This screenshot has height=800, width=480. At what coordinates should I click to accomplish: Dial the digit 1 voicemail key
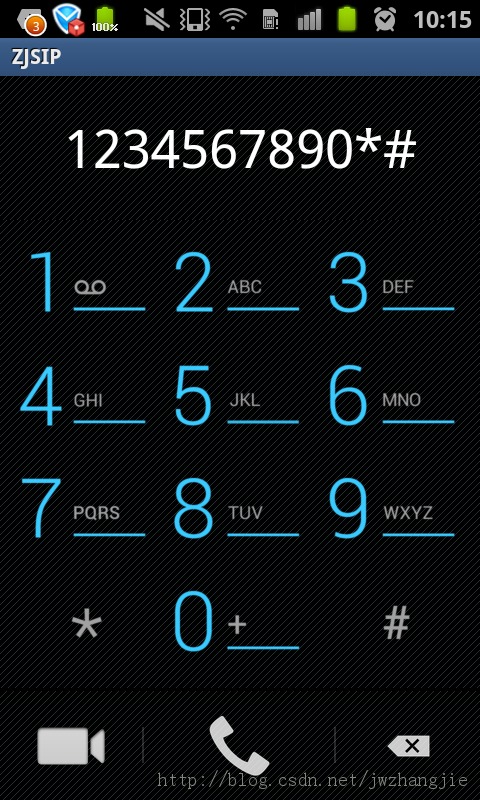(x=85, y=282)
